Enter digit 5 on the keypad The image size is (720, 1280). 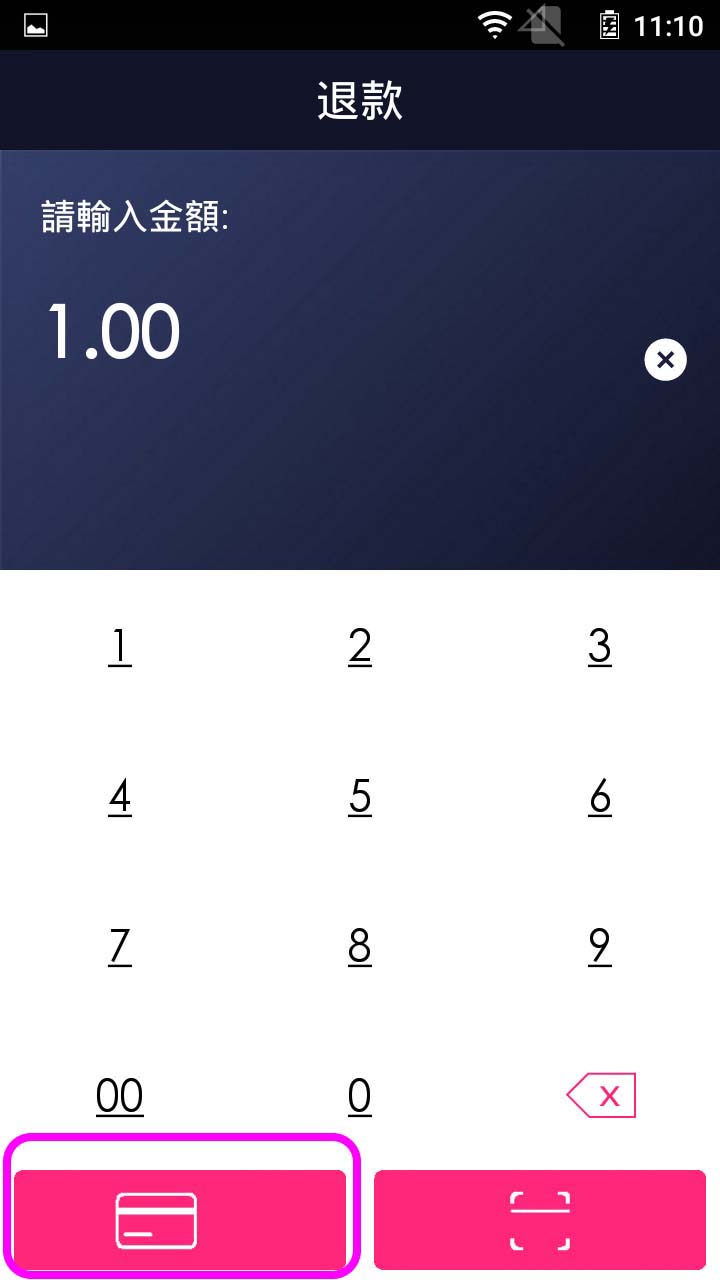coord(360,797)
